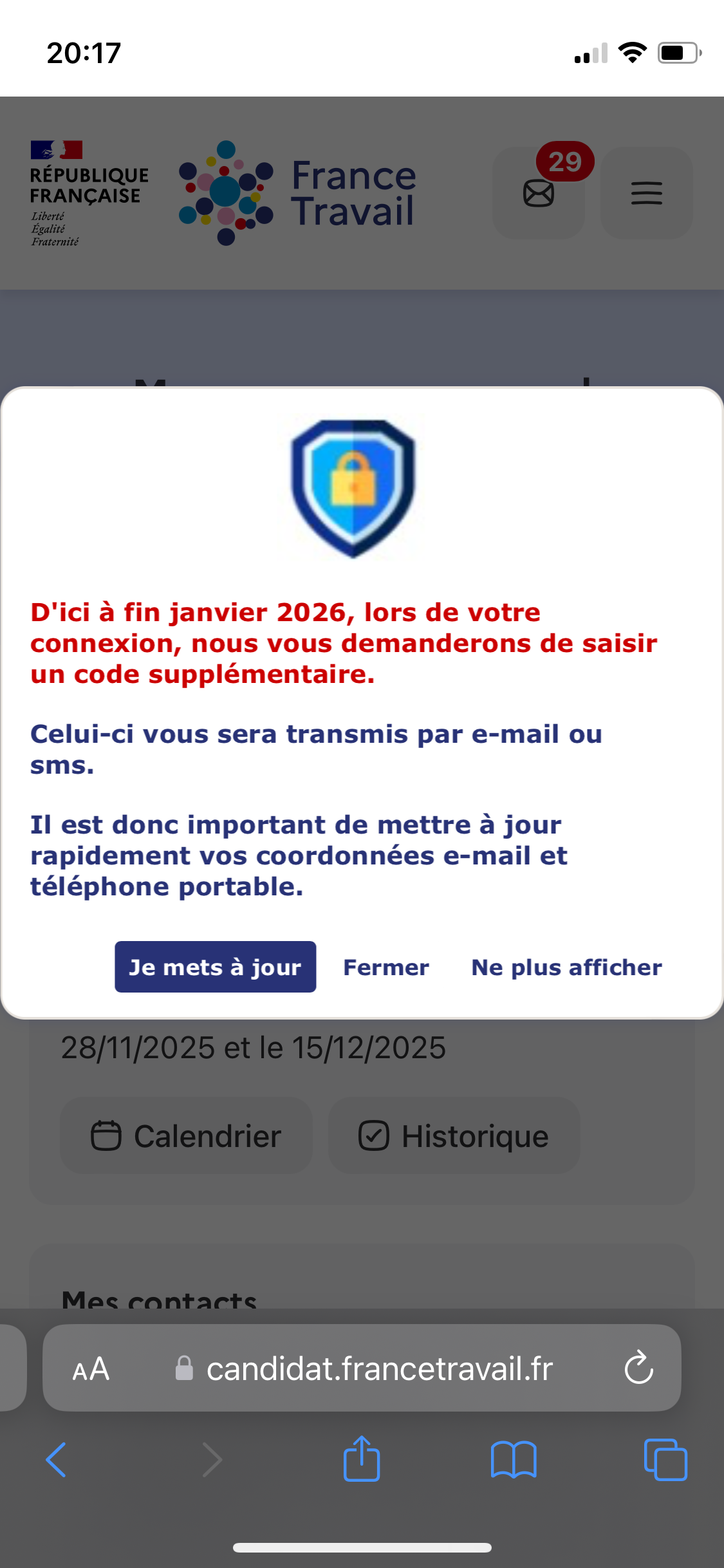Reload the page
Image resolution: width=724 pixels, height=1568 pixels.
[x=638, y=1368]
